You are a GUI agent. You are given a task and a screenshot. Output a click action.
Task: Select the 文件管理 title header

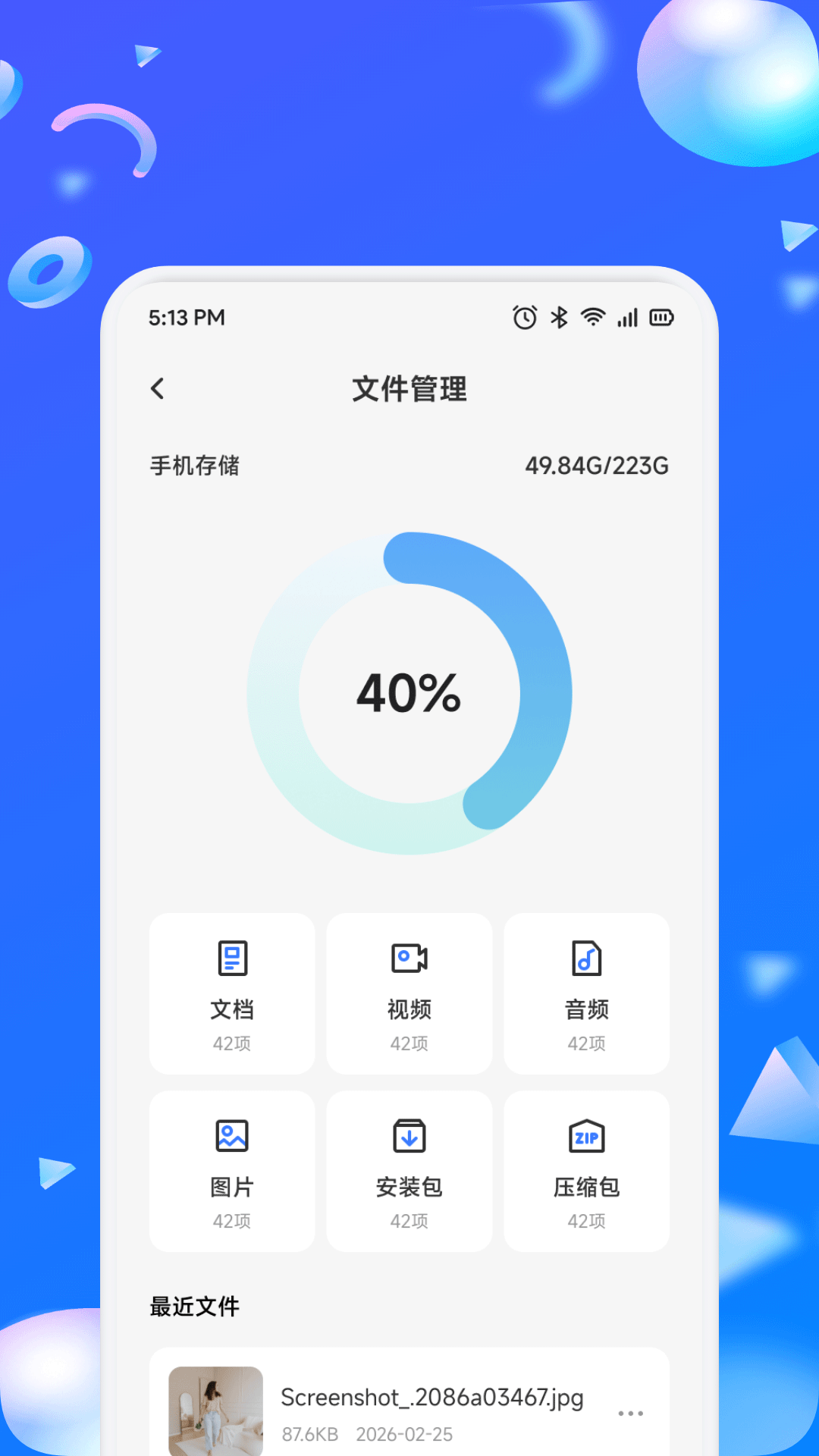click(409, 390)
